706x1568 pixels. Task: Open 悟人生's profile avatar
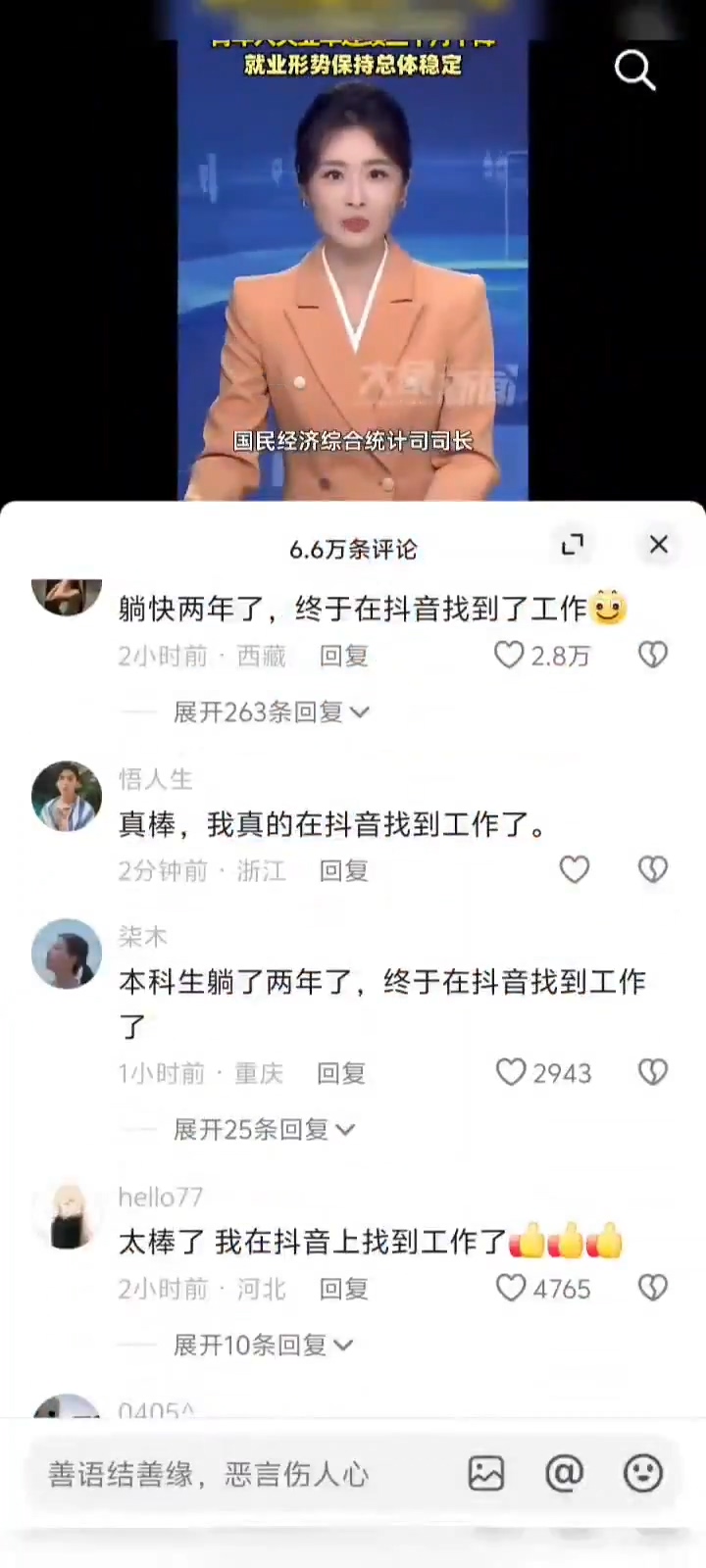coord(67,796)
